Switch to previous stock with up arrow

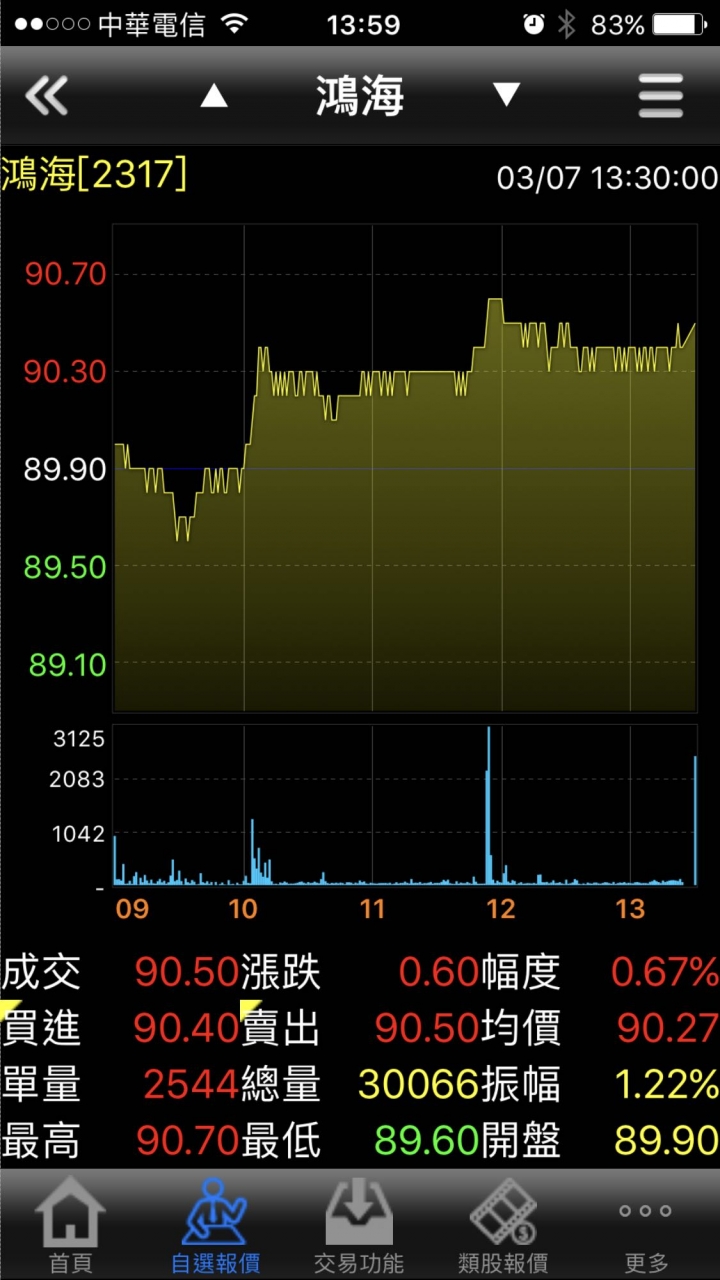tap(214, 96)
